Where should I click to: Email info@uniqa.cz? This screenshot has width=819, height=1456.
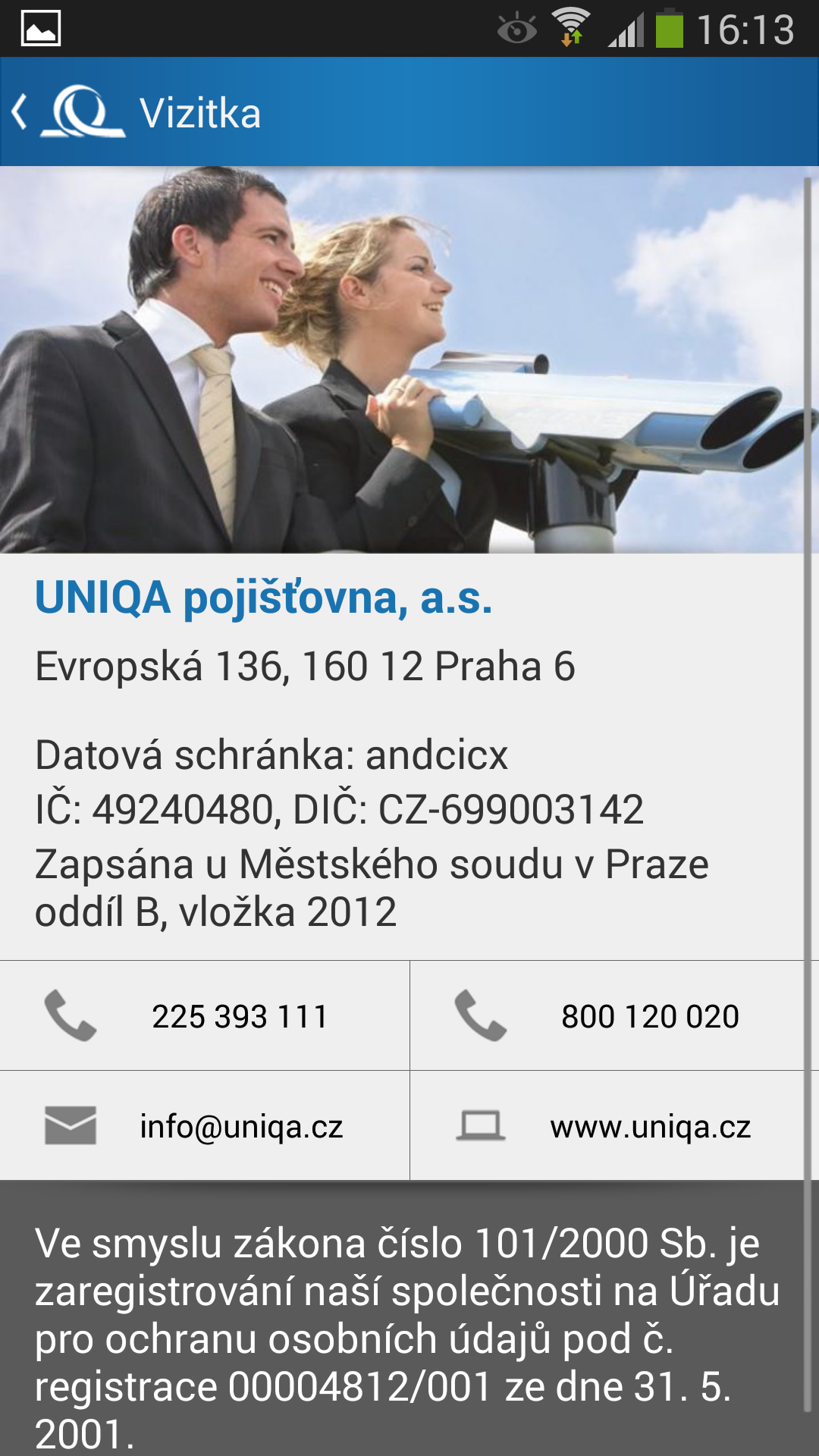(205, 1125)
